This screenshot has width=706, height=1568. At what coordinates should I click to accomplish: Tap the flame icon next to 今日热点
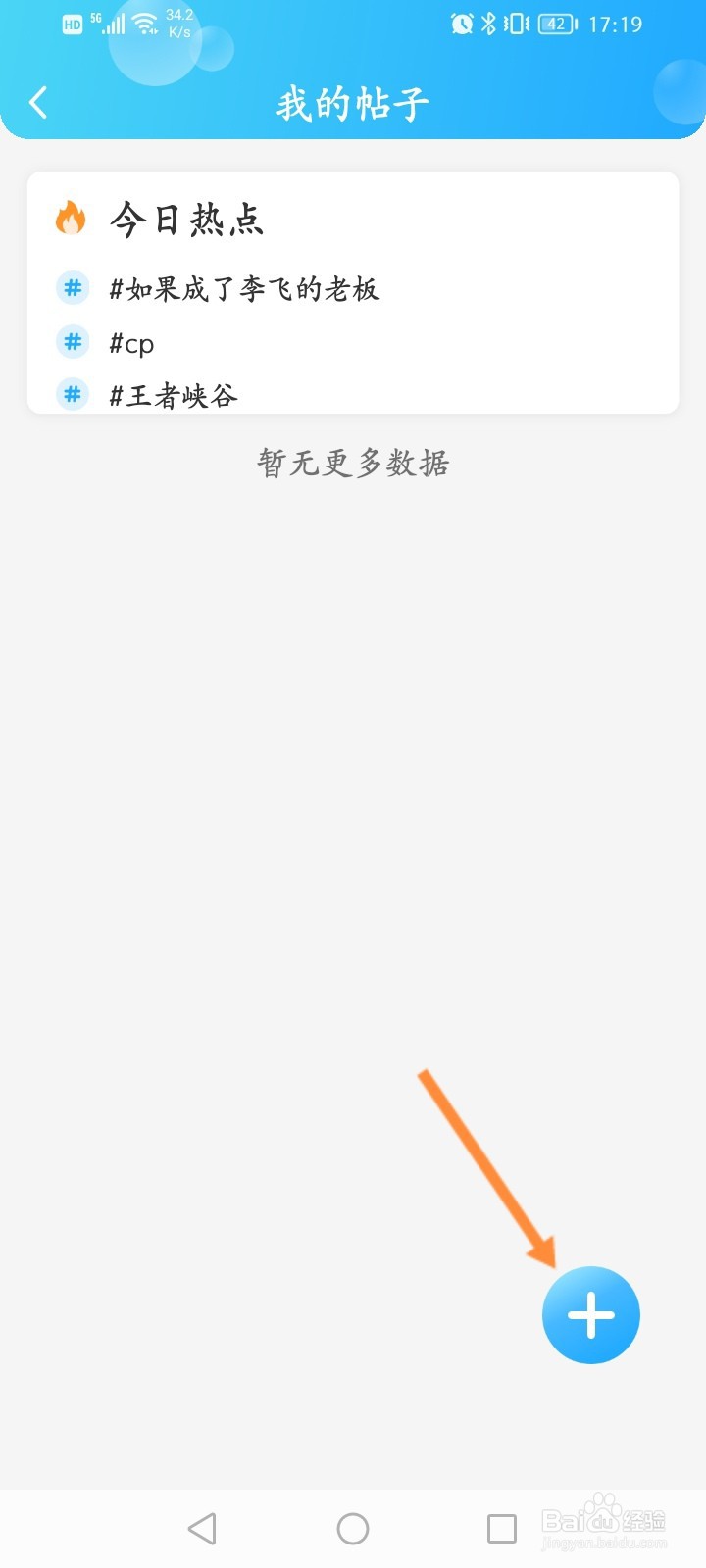pyautogui.click(x=71, y=219)
